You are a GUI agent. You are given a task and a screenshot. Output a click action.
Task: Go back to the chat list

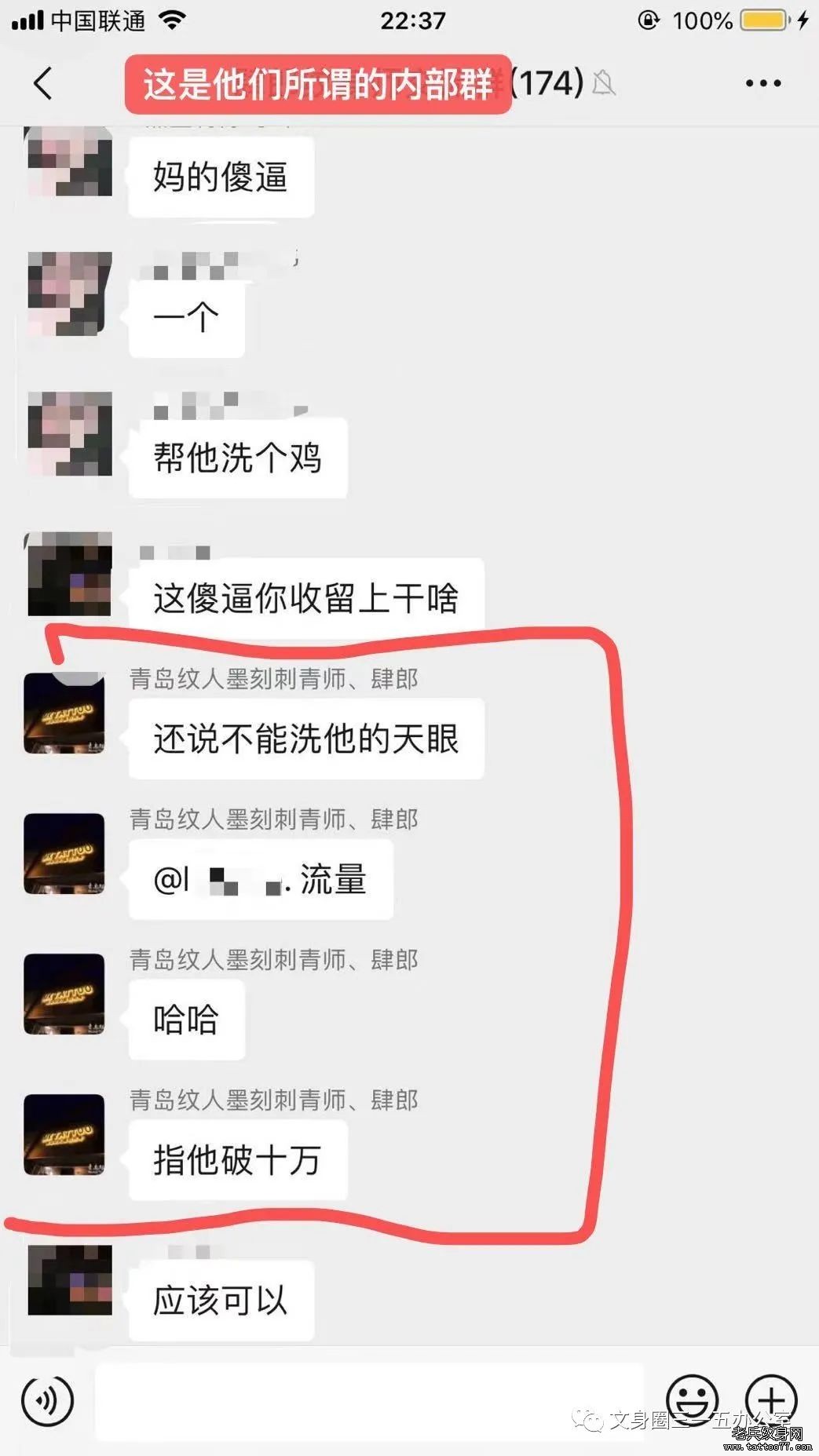click(x=43, y=83)
